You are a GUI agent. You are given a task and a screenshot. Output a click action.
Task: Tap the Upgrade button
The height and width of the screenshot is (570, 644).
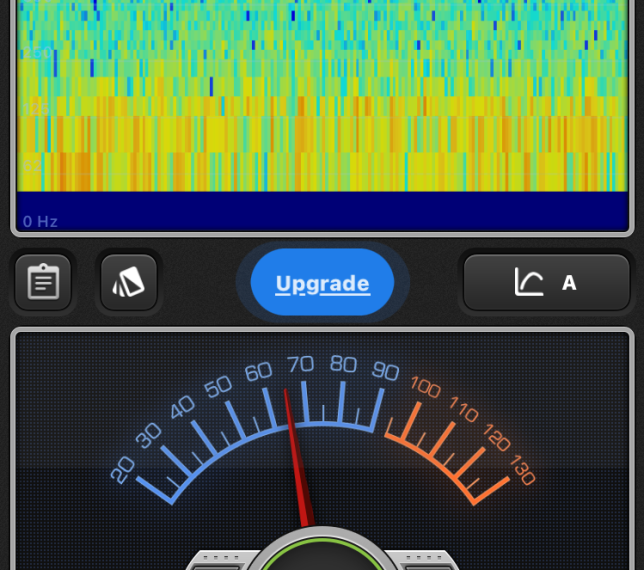click(x=322, y=283)
